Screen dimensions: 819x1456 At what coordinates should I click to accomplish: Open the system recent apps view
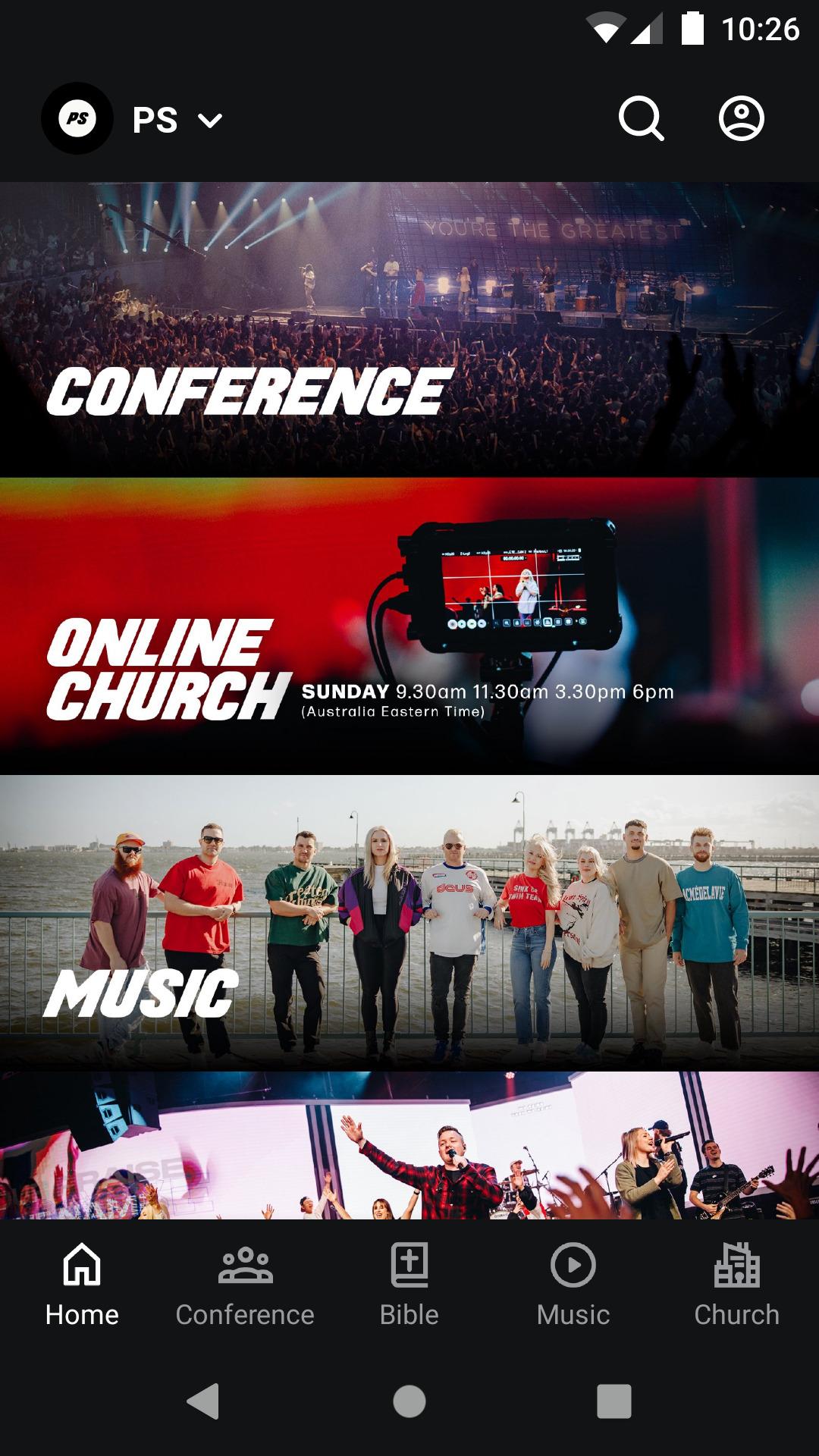pos(614,1401)
